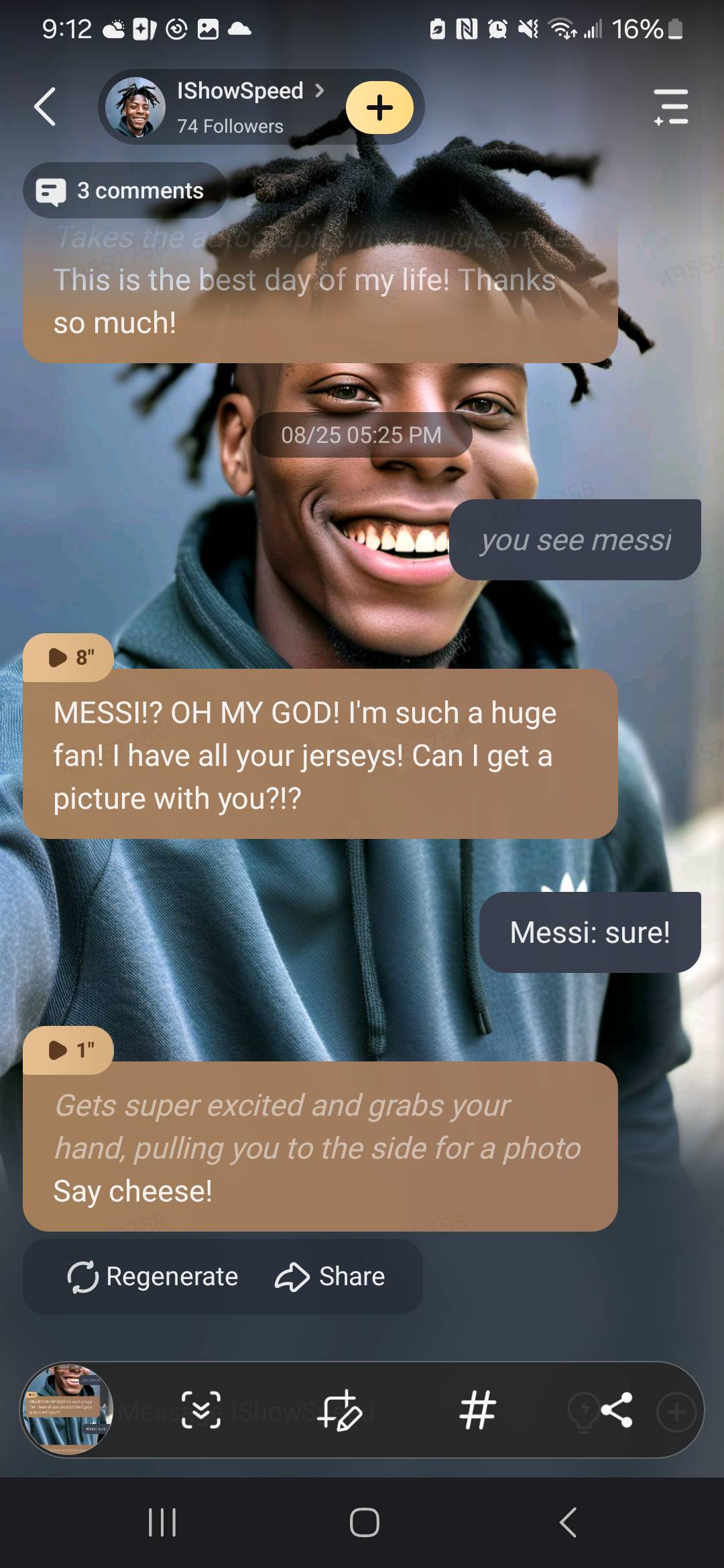Viewport: 724px width, 1568px height.
Task: Go back using the top-left arrow
Action: click(x=45, y=107)
